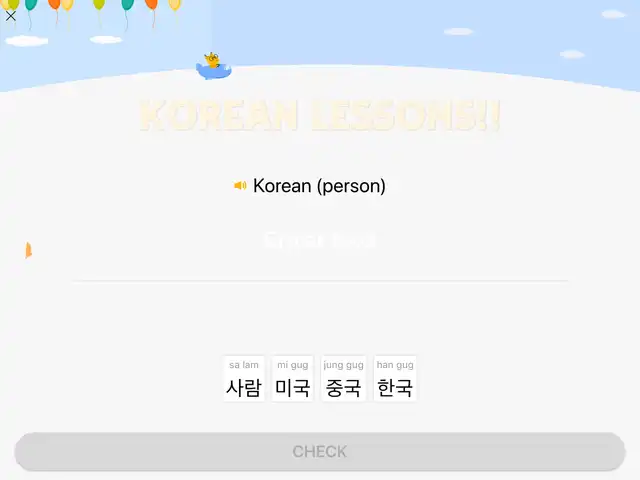Tap the 한국 (han gug) word tile

pos(395,379)
